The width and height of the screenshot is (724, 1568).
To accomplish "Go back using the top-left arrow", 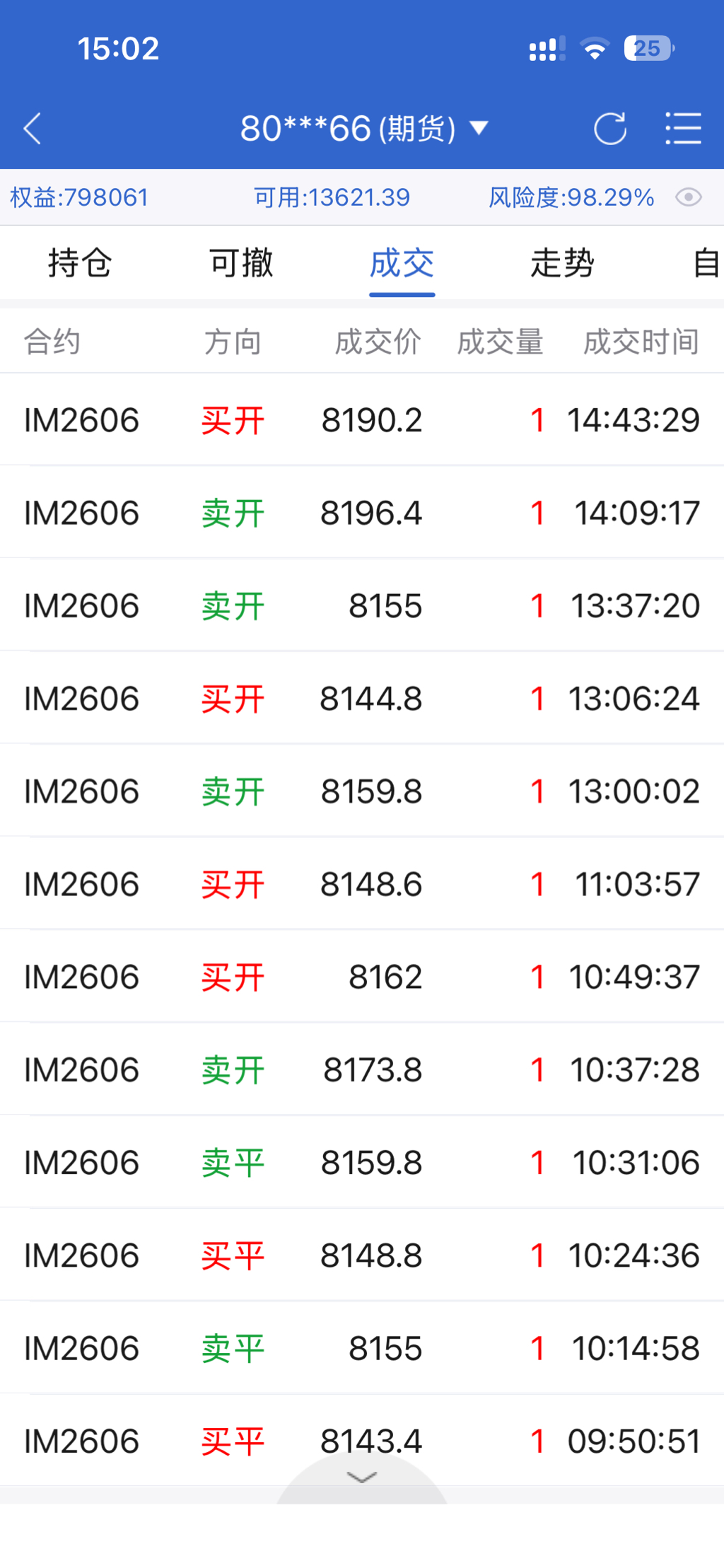I will (x=33, y=129).
